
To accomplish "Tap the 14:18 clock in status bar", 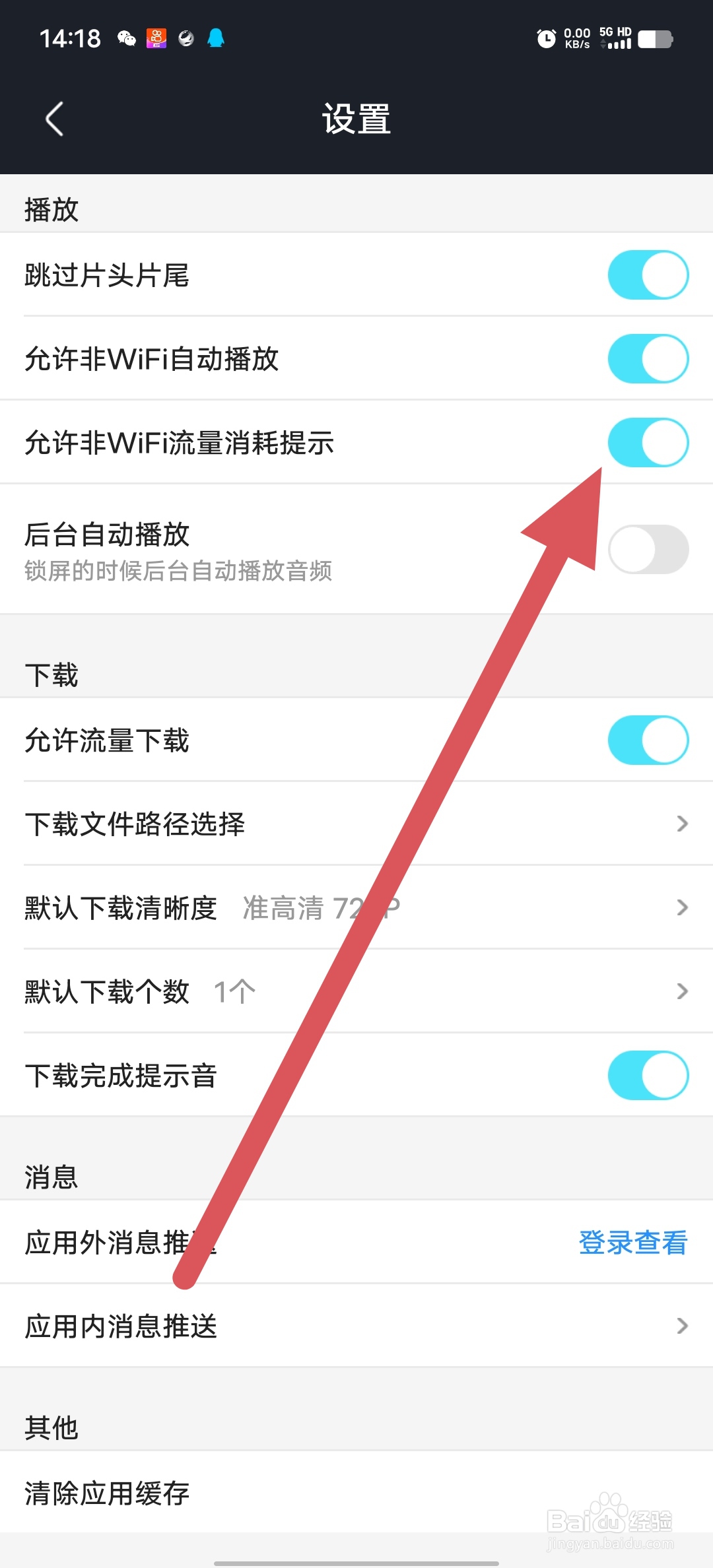I will point(69,38).
